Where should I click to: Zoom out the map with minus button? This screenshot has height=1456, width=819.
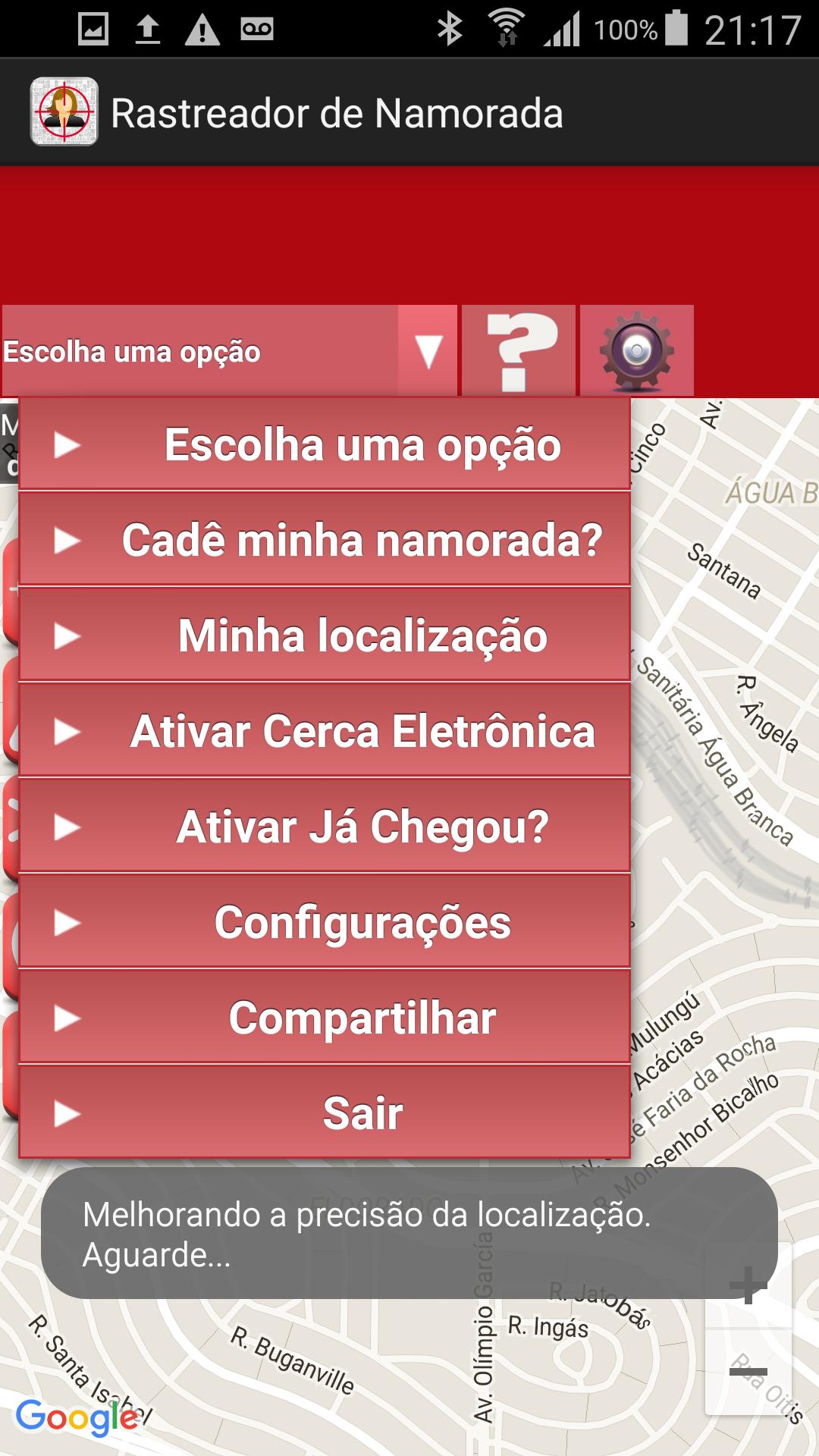coord(748,1371)
